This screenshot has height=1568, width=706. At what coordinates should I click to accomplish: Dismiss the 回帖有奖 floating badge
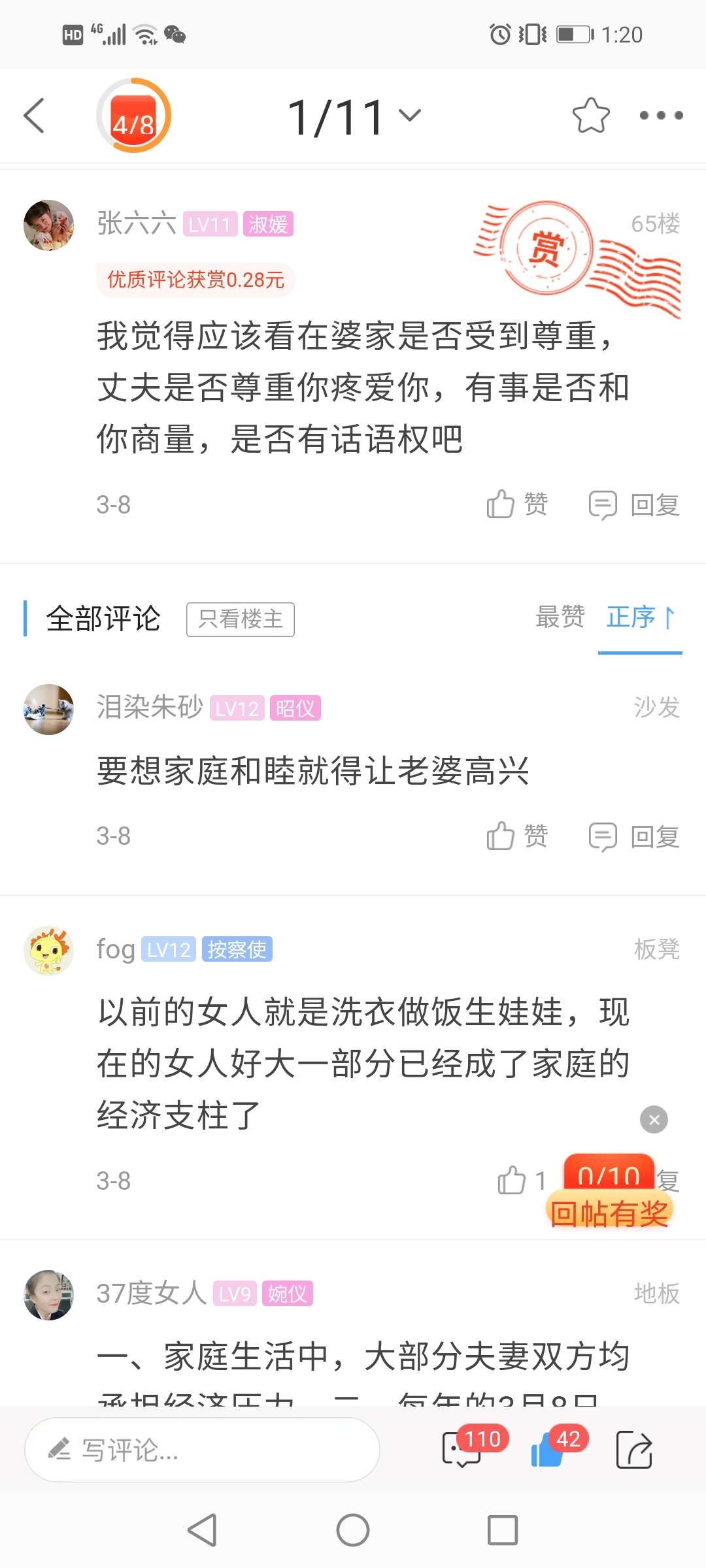[654, 1120]
